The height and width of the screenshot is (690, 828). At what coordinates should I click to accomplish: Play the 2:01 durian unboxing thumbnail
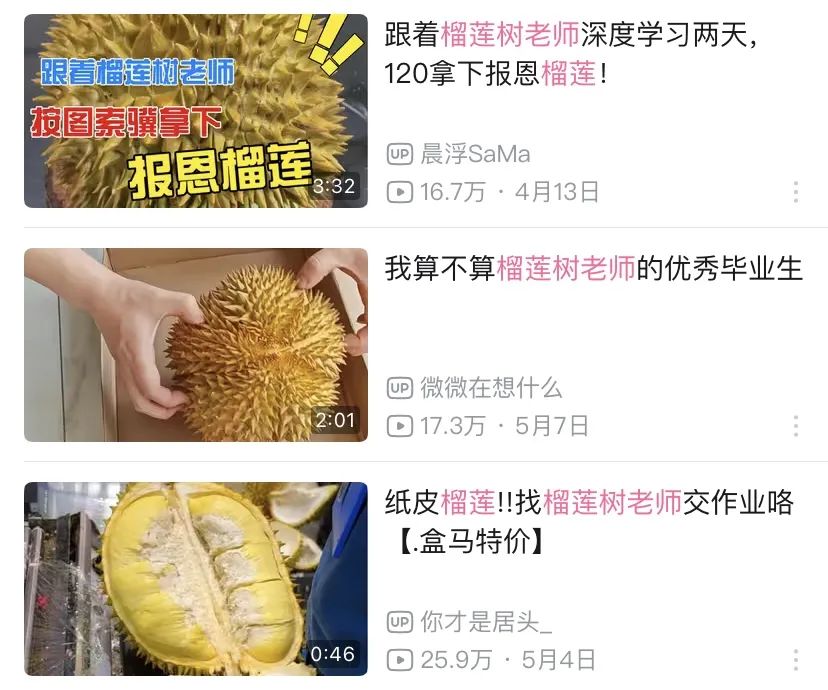(x=196, y=345)
